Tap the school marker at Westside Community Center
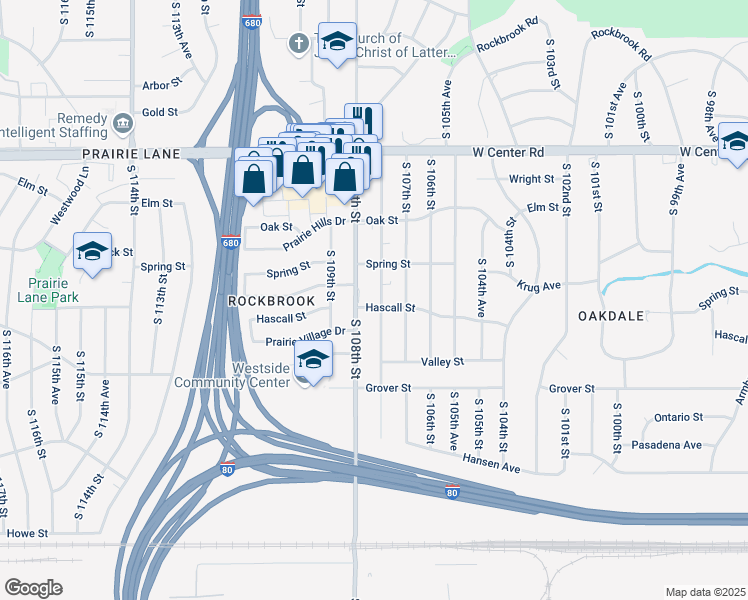 pos(313,360)
